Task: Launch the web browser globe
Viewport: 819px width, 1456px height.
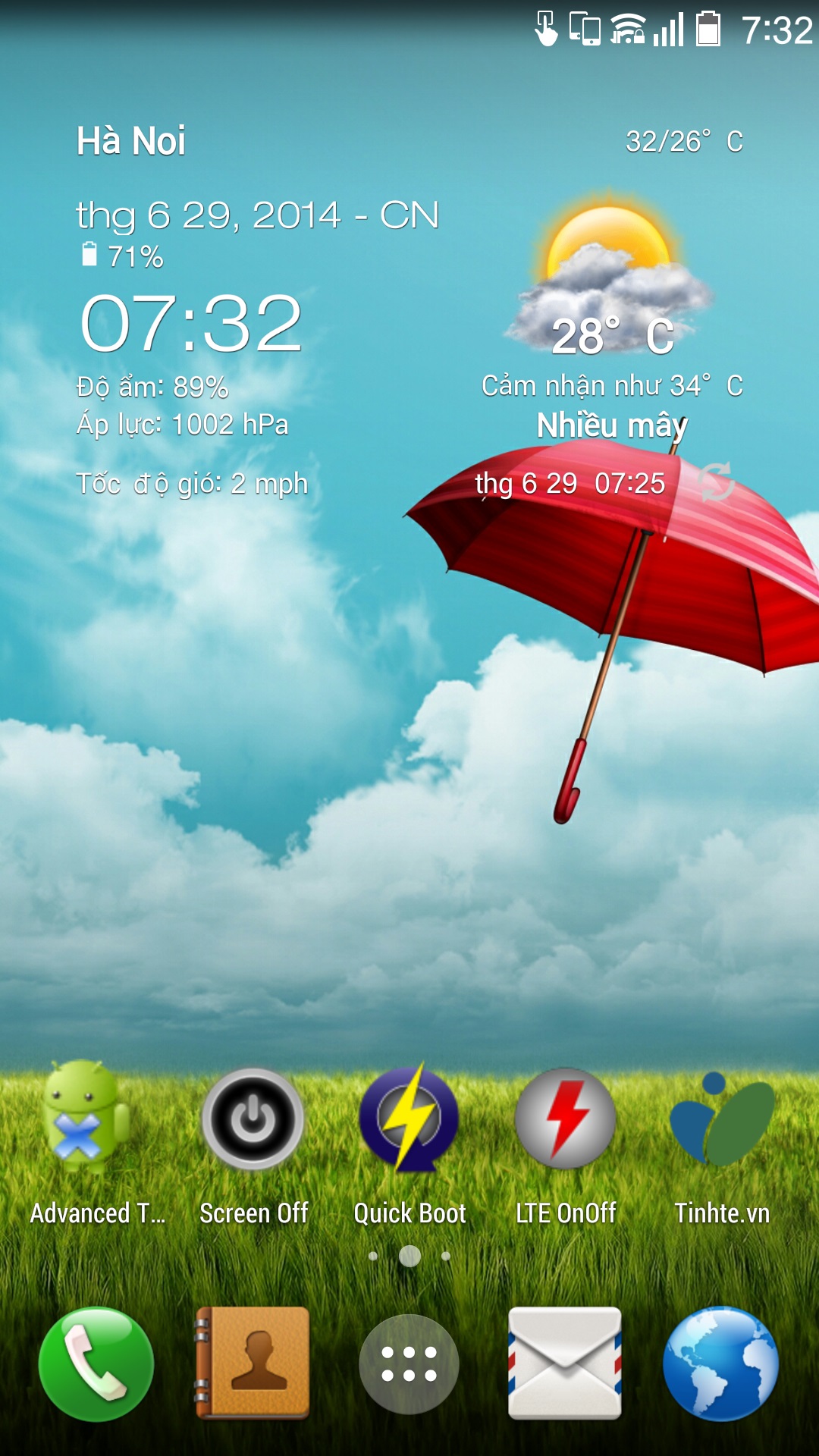Action: point(721,1363)
